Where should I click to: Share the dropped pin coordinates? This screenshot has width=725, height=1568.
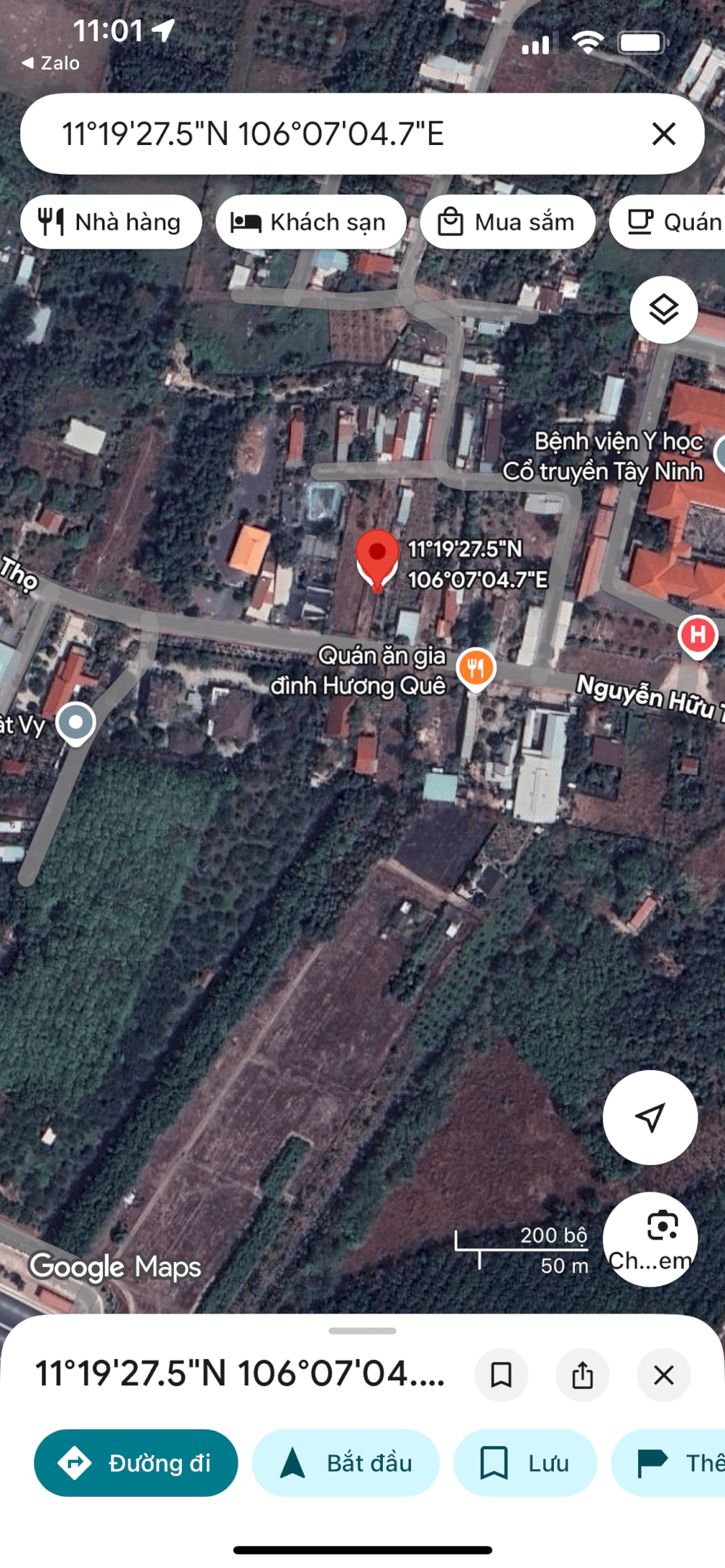(582, 1374)
